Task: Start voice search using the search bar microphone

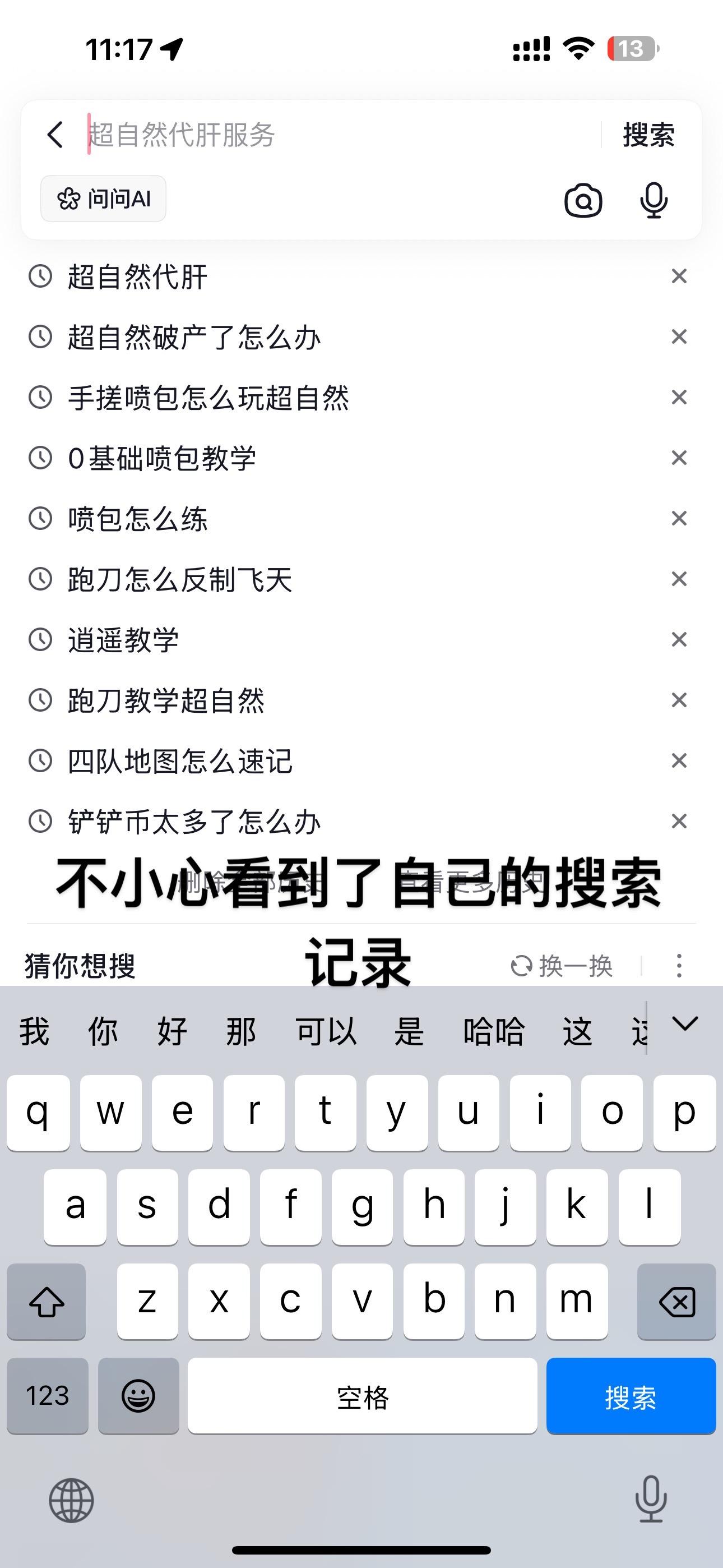Action: [654, 200]
